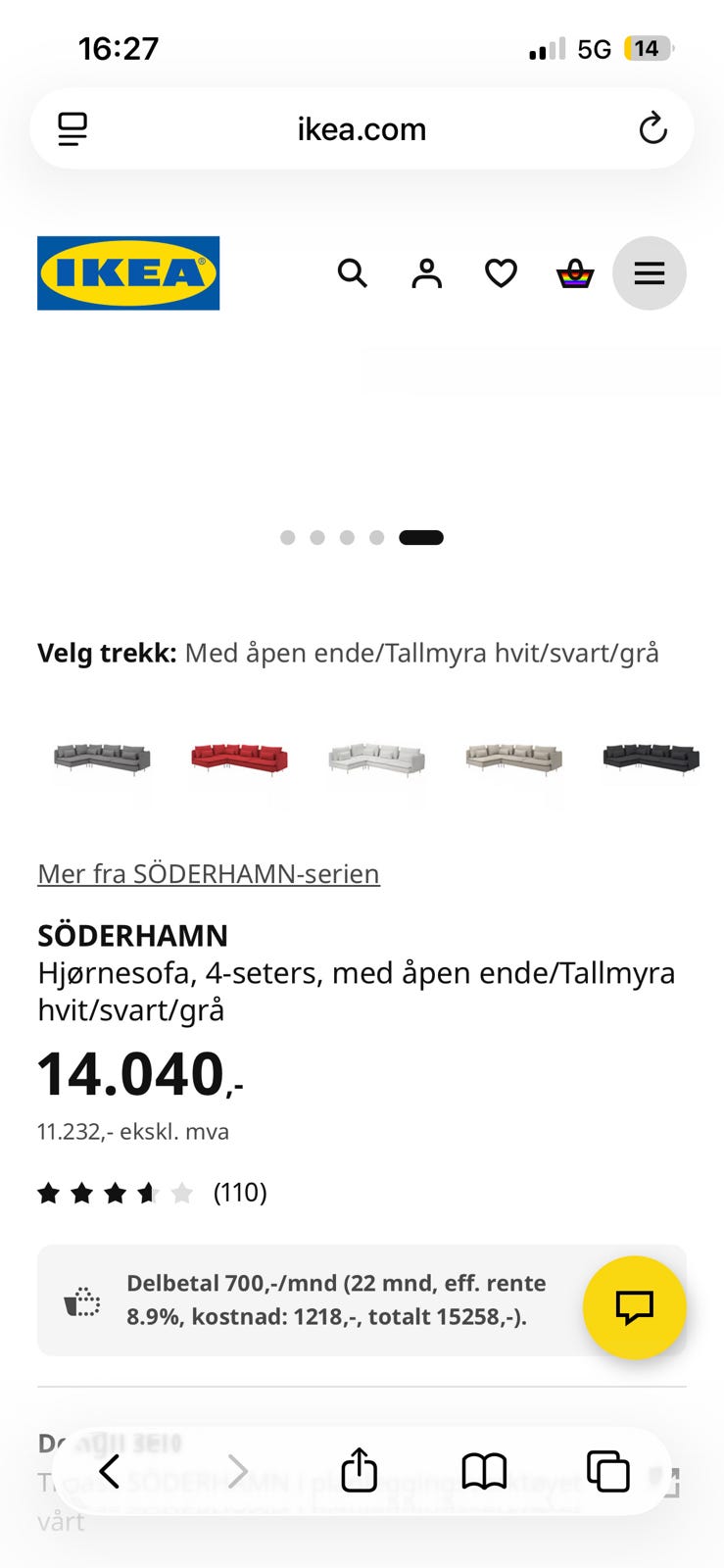724x1568 pixels.
Task: Open the yellow chat assistant bubble
Action: coord(635,1307)
